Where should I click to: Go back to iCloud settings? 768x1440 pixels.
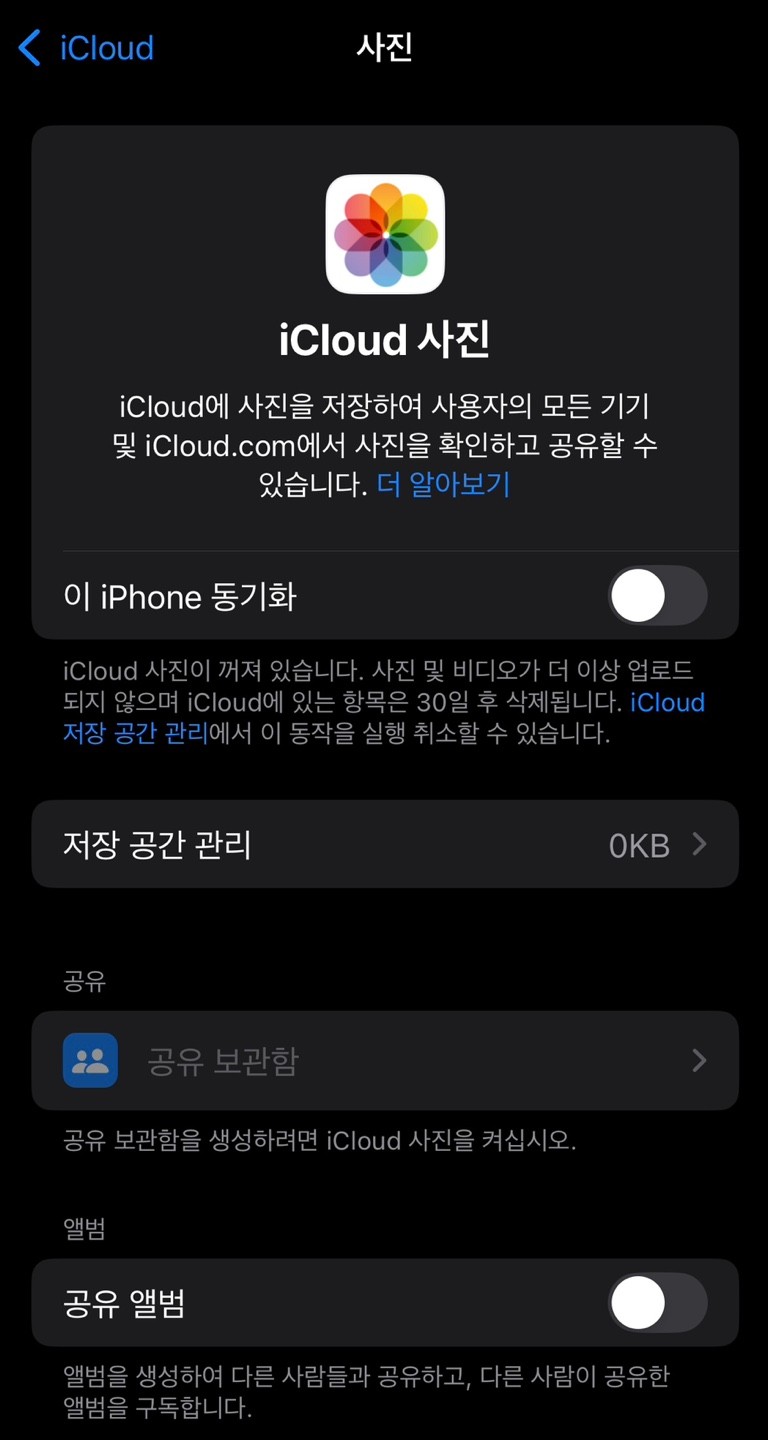coord(87,48)
